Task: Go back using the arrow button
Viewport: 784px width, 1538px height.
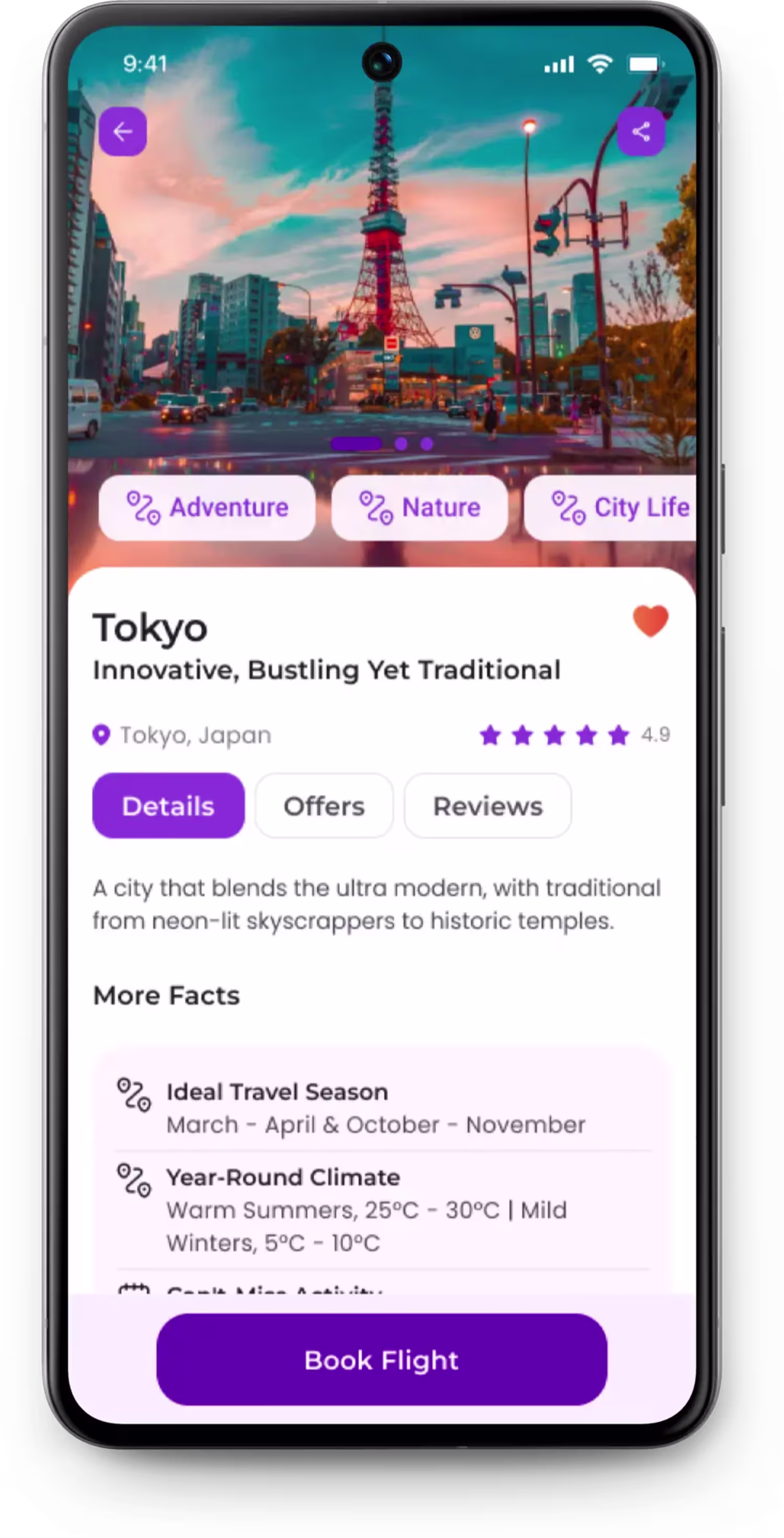Action: tap(122, 131)
